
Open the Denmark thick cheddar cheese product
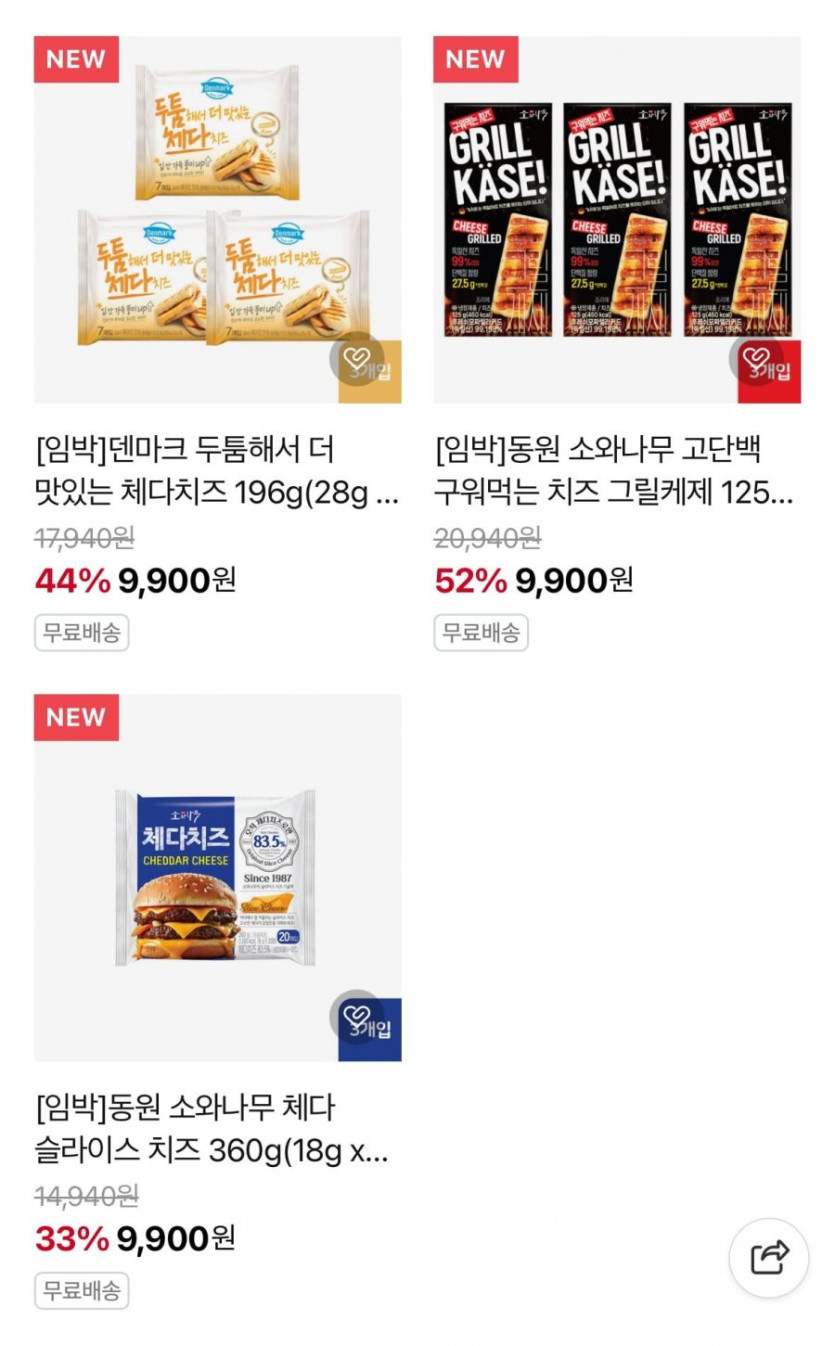point(217,220)
